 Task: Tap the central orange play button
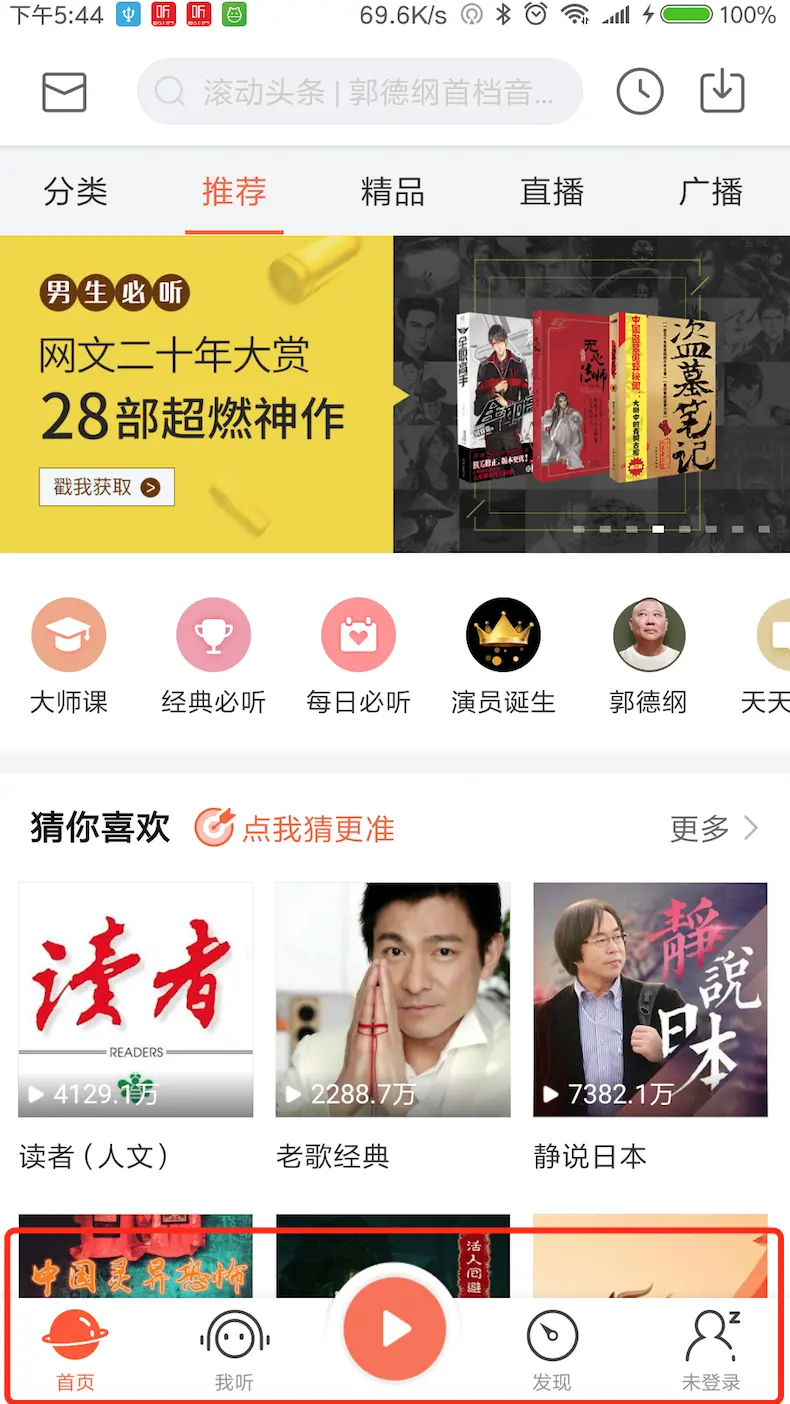pyautogui.click(x=395, y=1329)
